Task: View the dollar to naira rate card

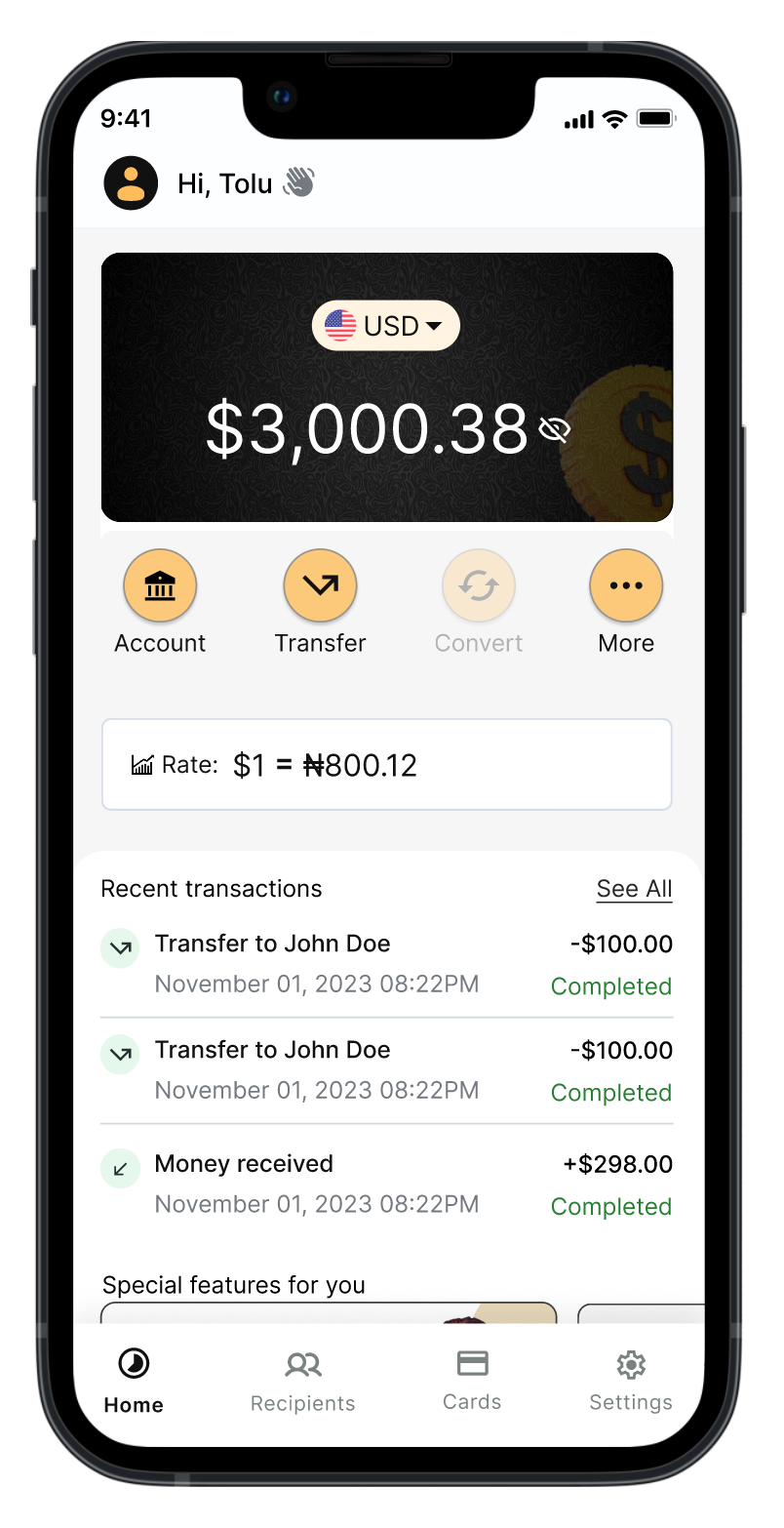Action: (387, 765)
